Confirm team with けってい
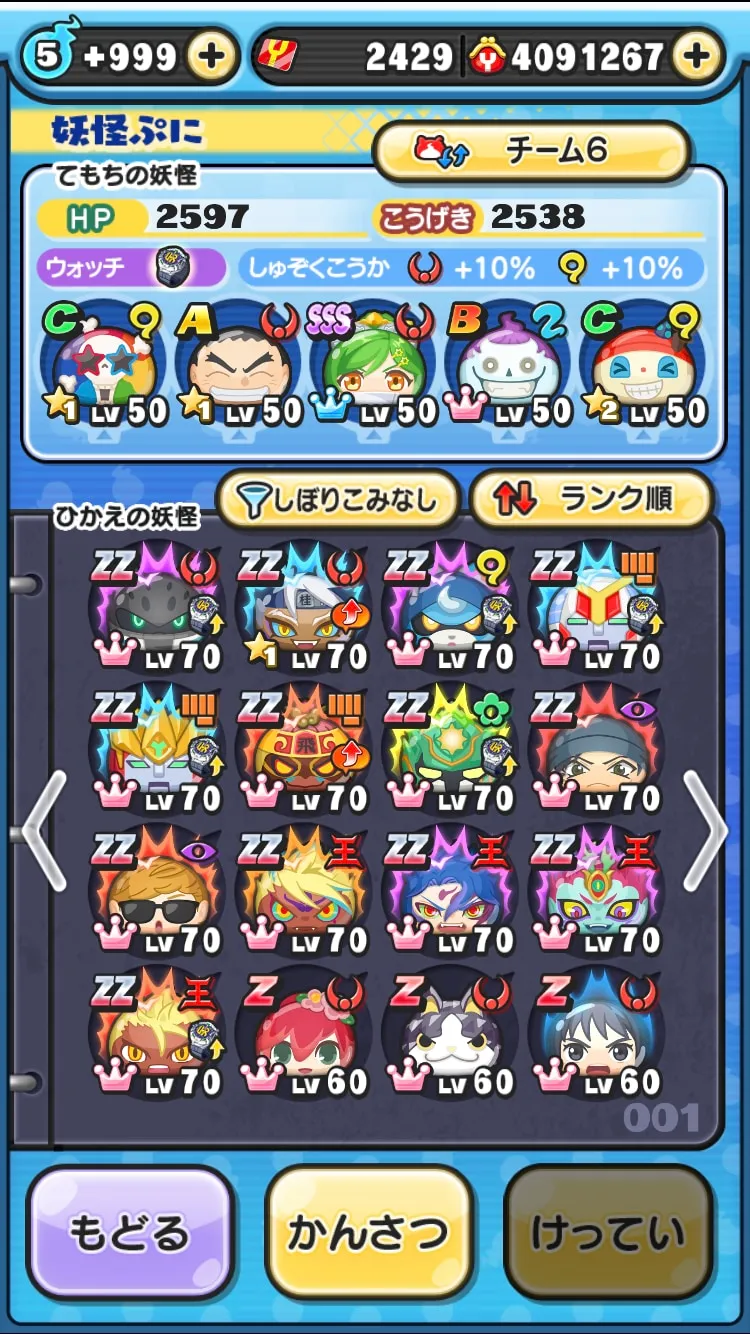750x1334 pixels. click(608, 1233)
